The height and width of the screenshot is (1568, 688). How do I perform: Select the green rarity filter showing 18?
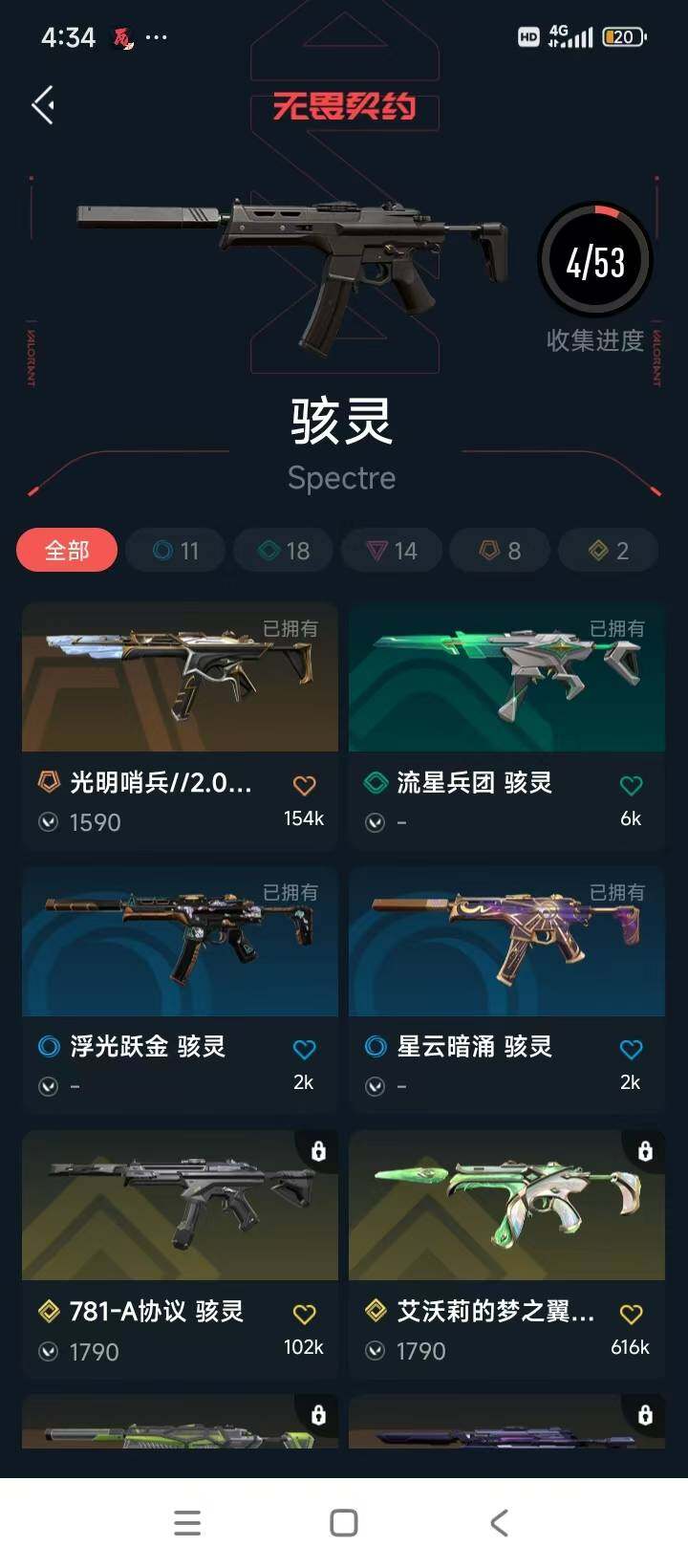[283, 551]
